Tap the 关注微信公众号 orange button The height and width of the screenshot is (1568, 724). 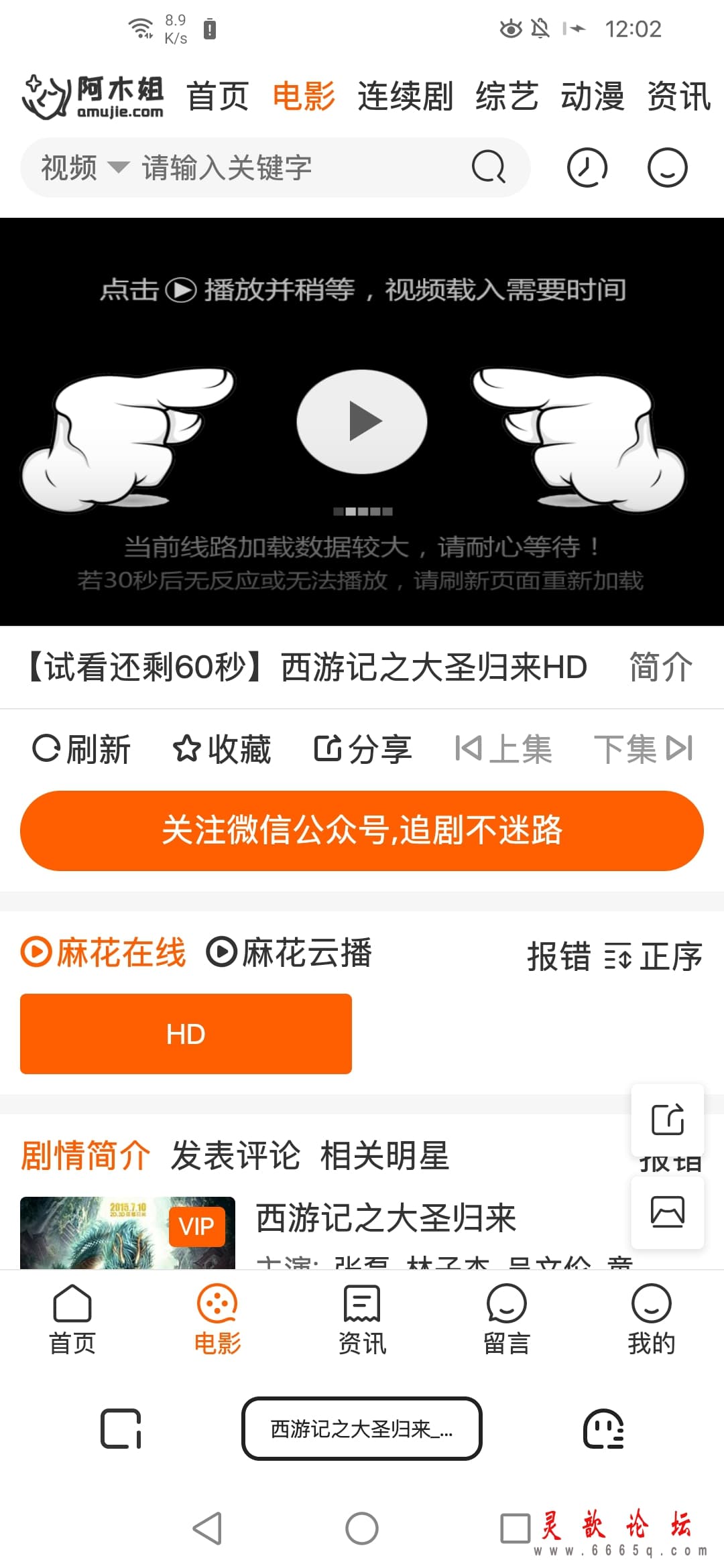(x=362, y=830)
